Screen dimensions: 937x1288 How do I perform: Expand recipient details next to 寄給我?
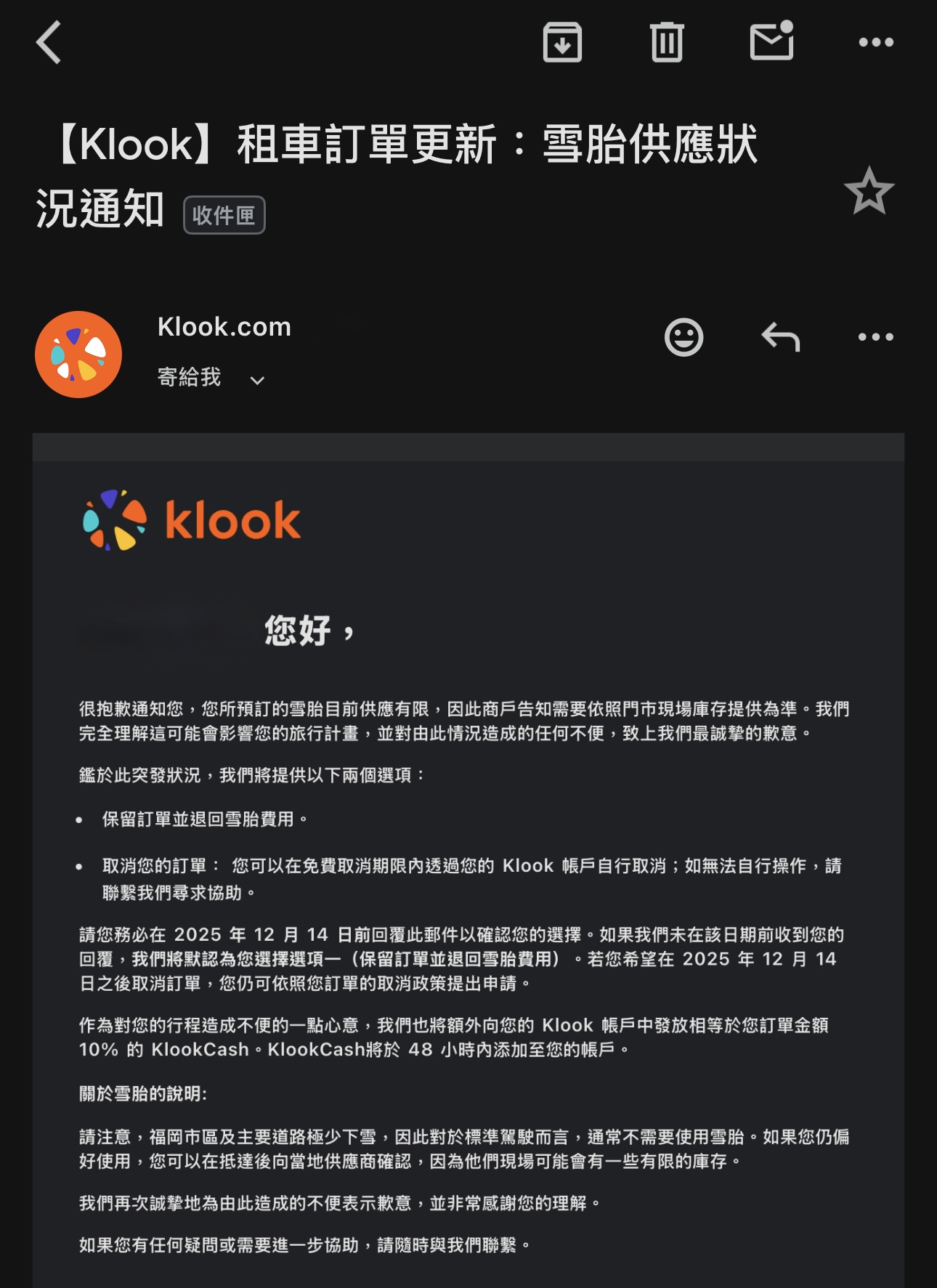(x=257, y=380)
